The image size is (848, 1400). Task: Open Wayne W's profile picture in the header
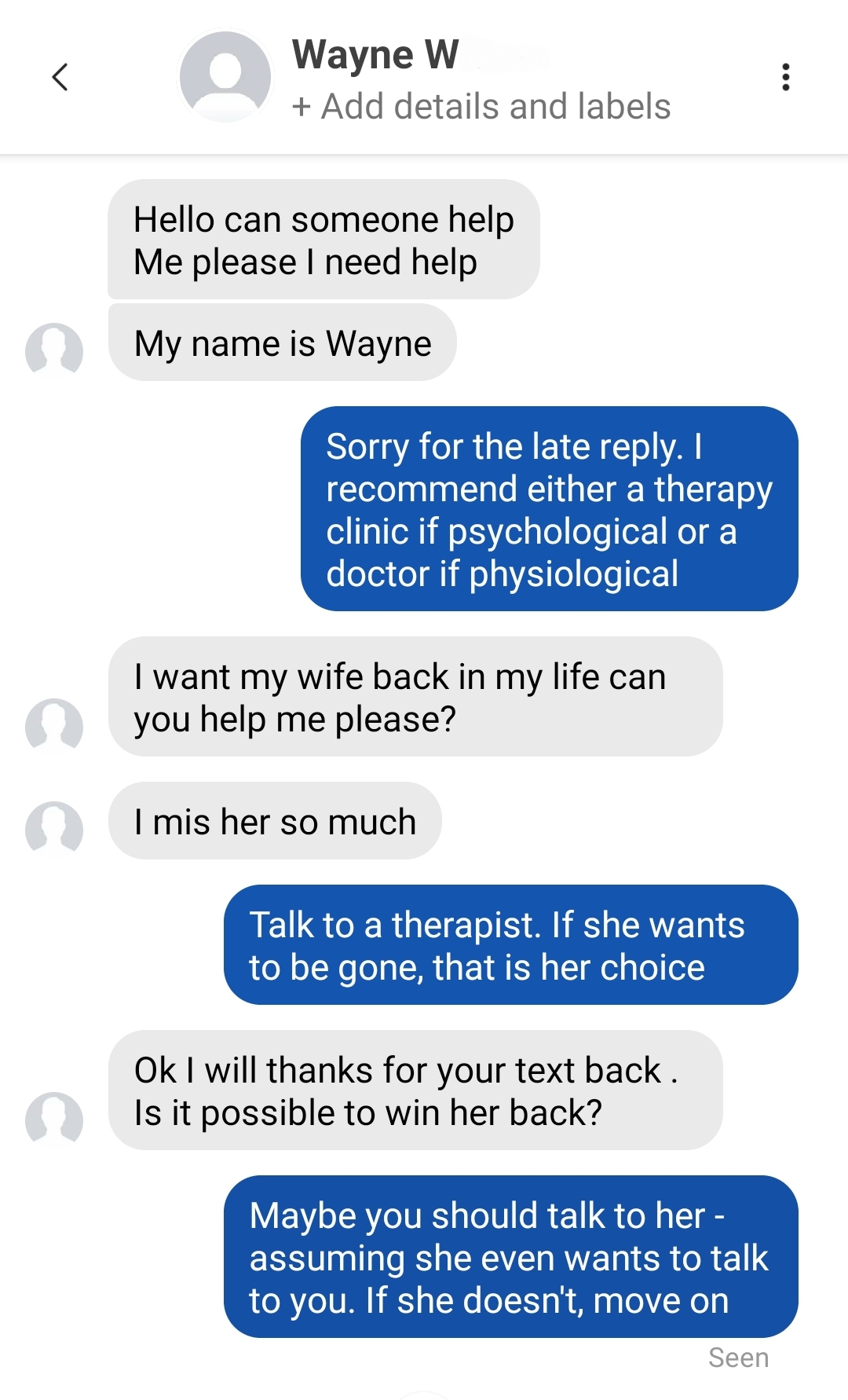(x=225, y=77)
